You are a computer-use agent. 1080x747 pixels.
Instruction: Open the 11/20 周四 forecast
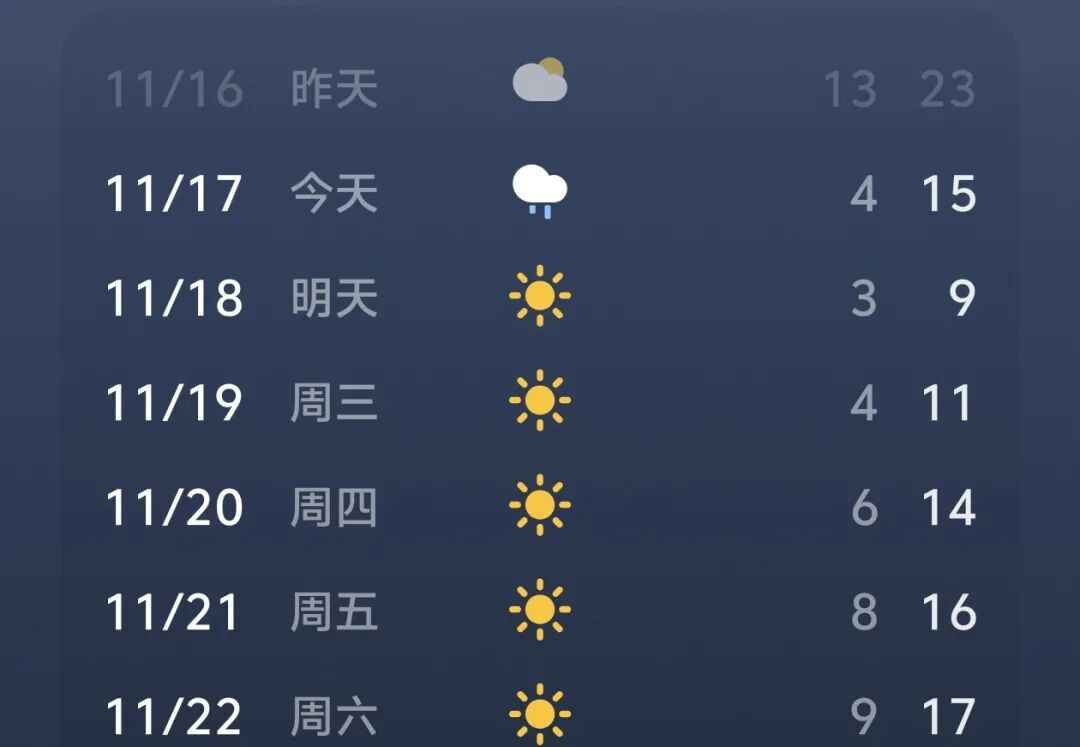pyautogui.click(x=540, y=507)
